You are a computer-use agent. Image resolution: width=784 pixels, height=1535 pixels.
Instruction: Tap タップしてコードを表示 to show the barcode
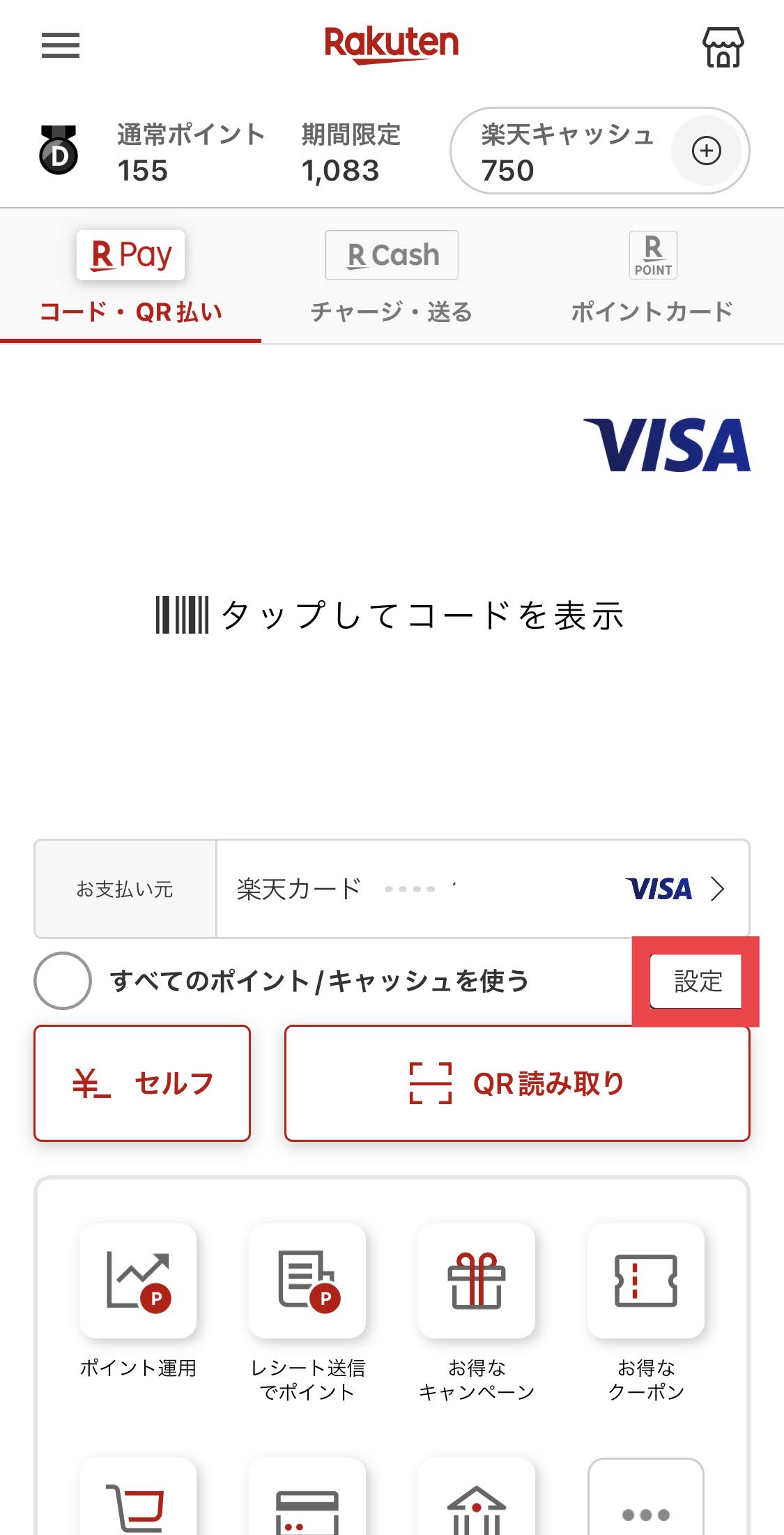(x=391, y=616)
